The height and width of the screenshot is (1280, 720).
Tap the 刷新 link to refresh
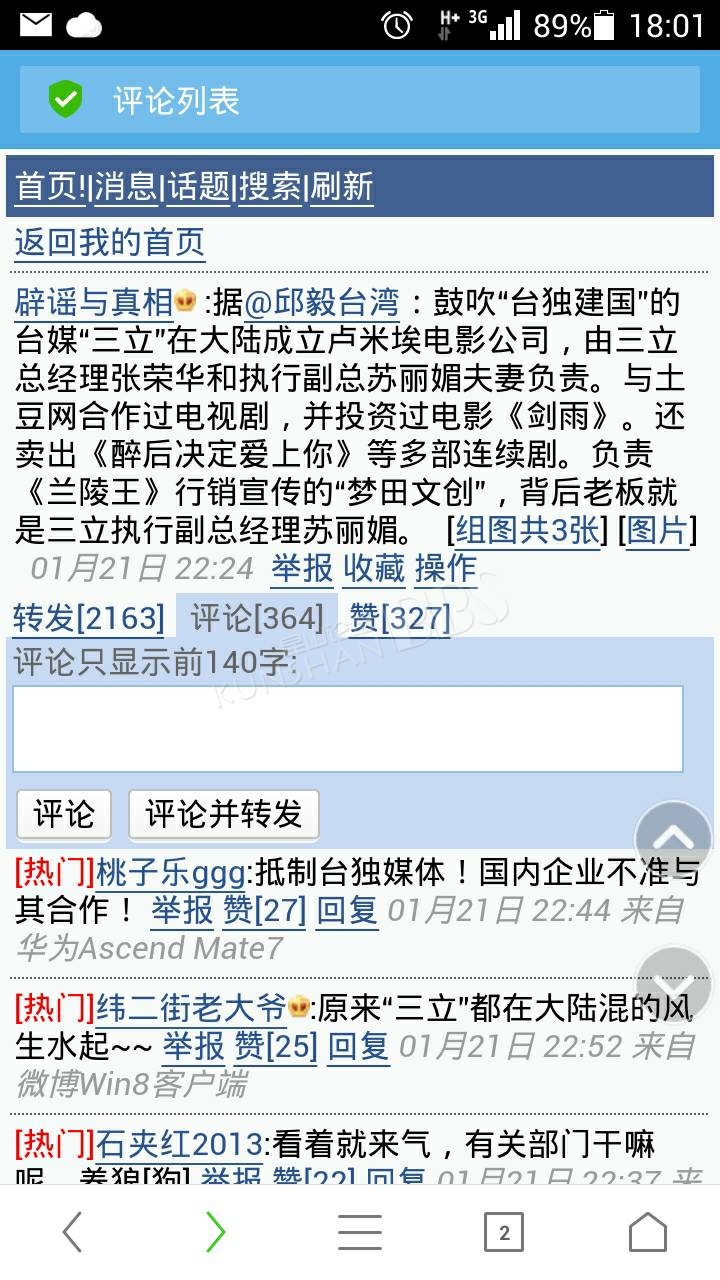(342, 187)
